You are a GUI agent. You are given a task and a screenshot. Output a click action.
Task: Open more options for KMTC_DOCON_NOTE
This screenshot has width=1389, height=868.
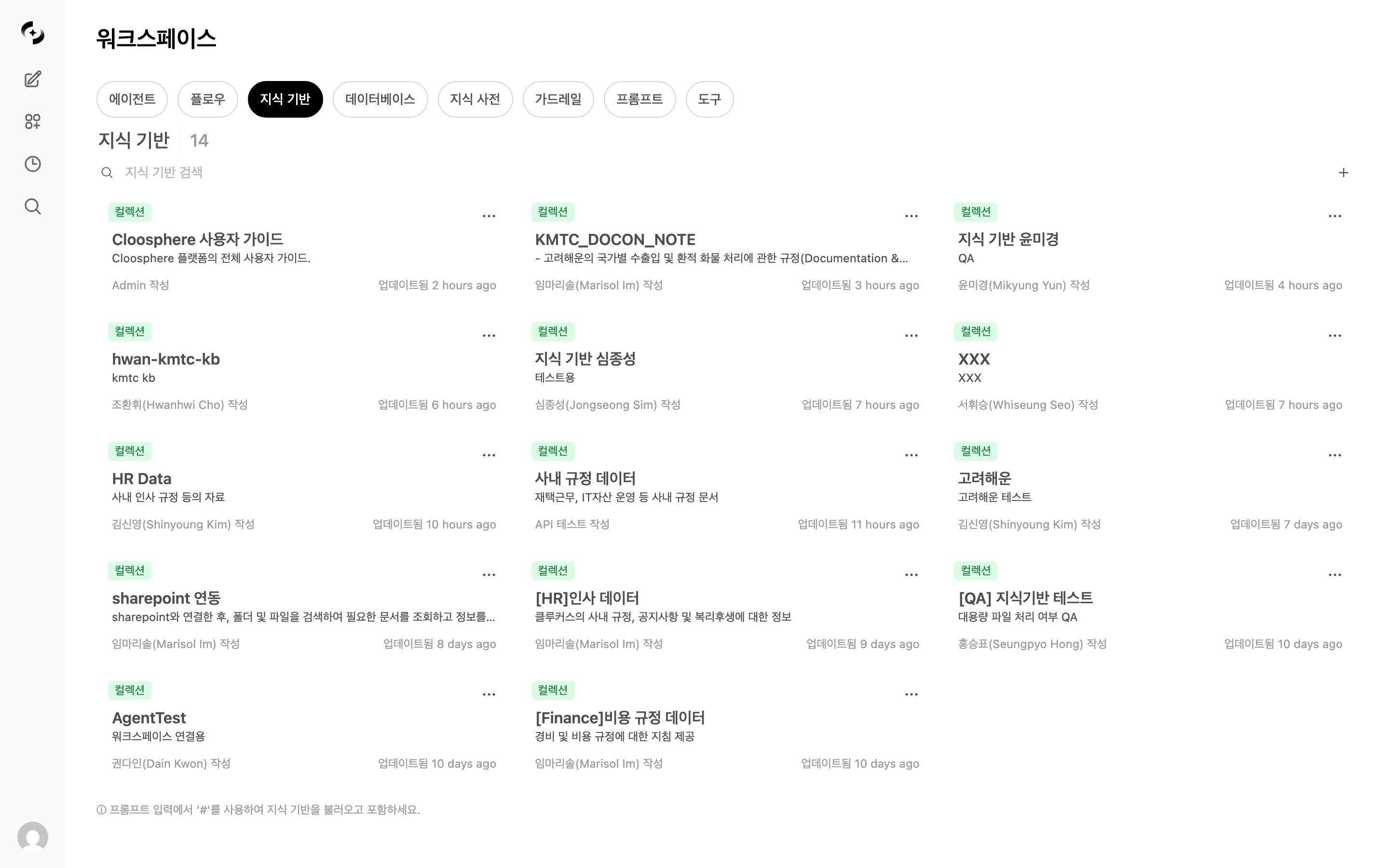point(912,217)
